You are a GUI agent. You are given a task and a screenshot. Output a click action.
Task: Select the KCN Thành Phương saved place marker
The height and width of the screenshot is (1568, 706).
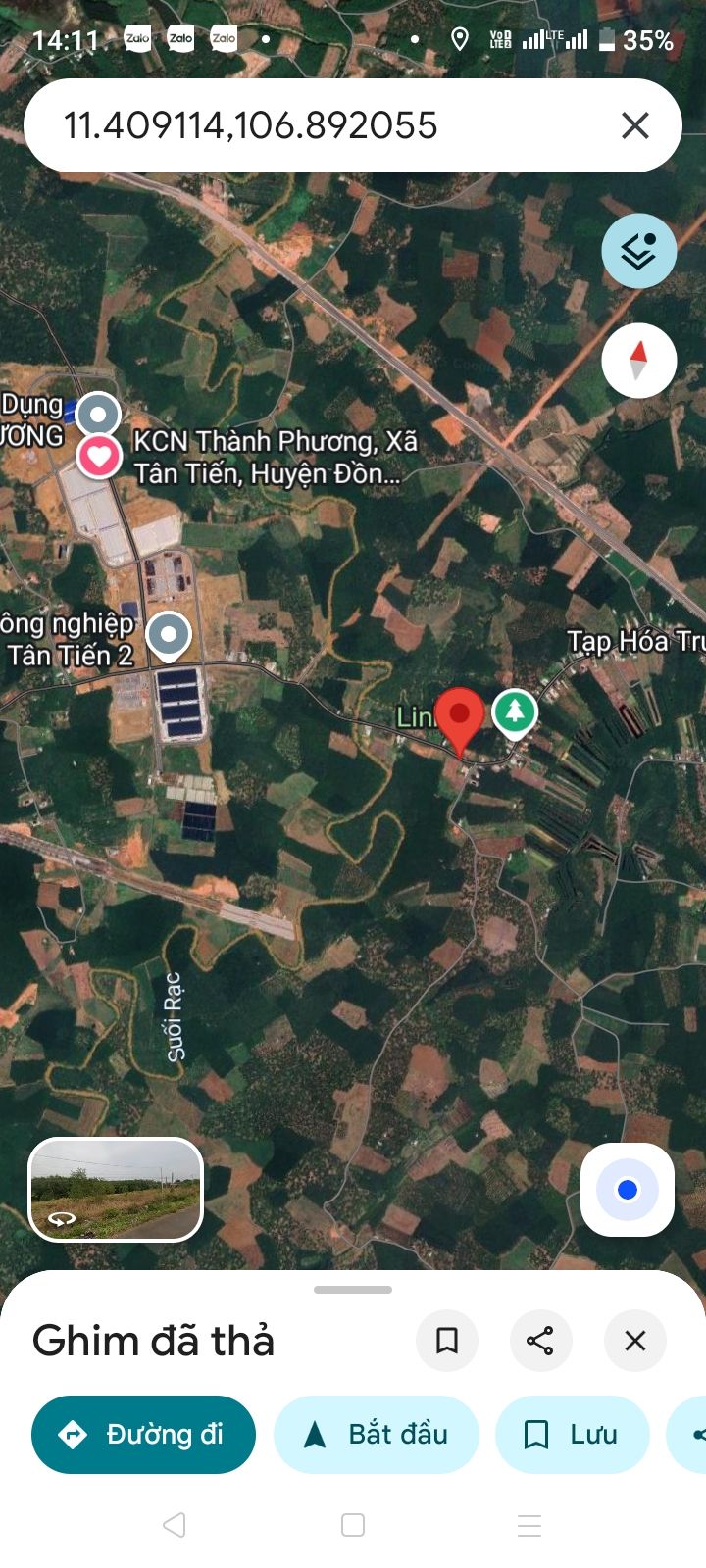point(99,456)
